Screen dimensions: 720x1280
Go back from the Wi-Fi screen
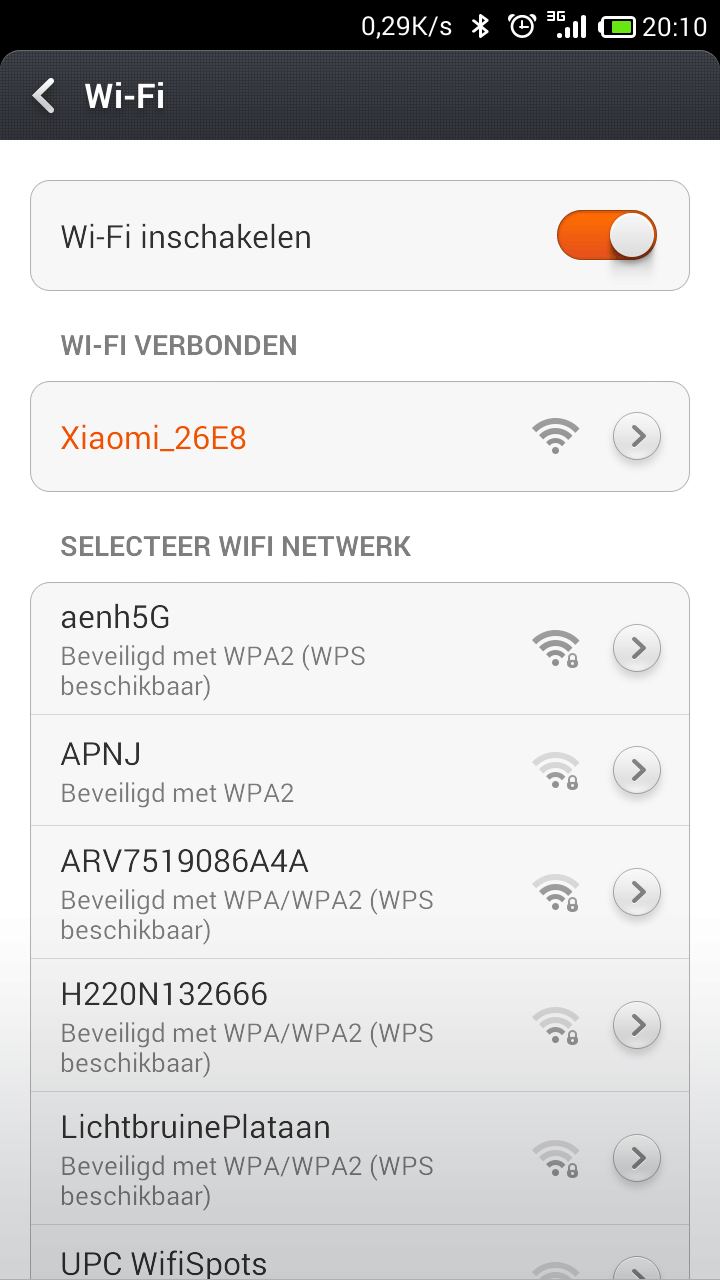coord(44,96)
